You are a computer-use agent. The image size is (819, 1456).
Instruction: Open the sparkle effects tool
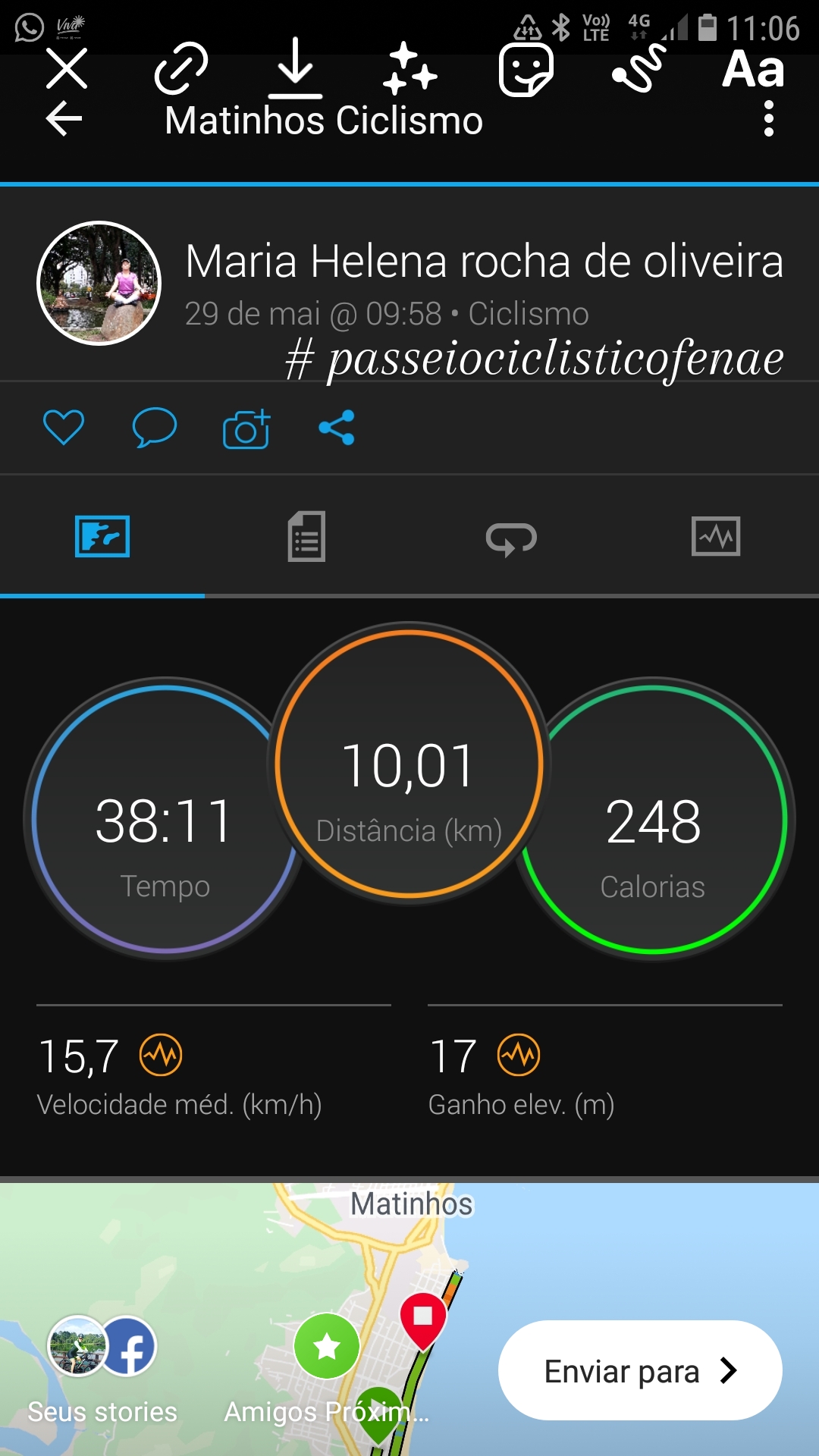(x=409, y=68)
